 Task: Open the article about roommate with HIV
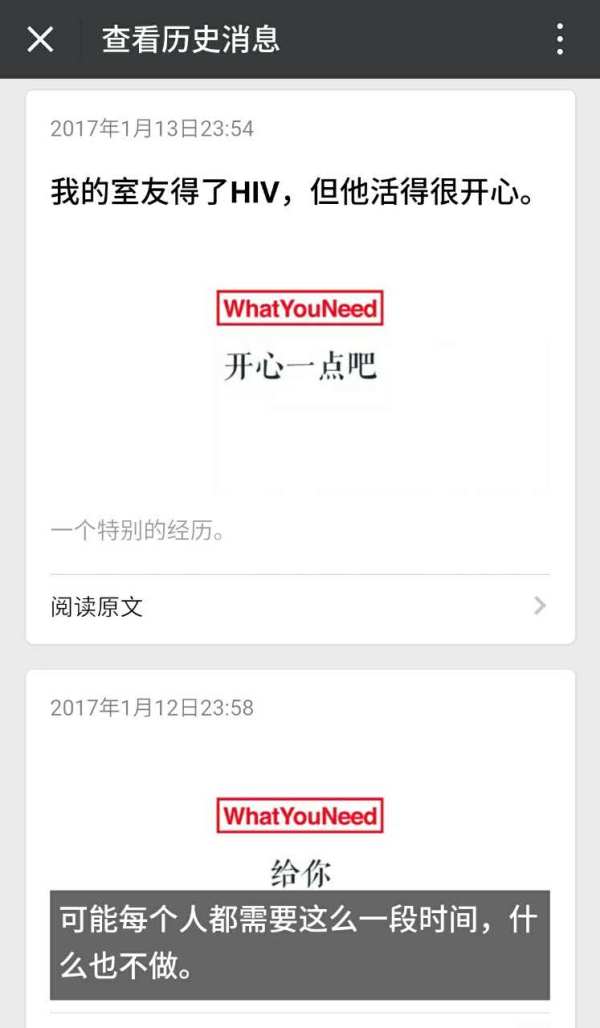pyautogui.click(x=291, y=190)
